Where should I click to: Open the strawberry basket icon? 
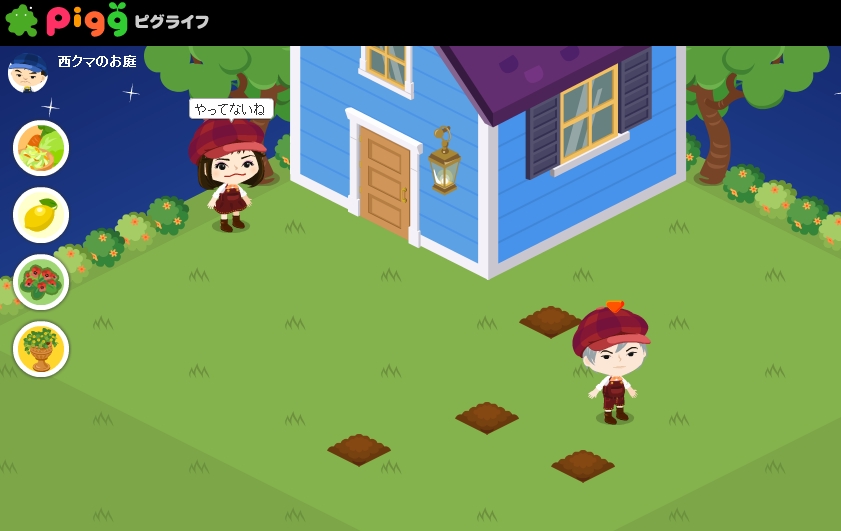point(41,282)
